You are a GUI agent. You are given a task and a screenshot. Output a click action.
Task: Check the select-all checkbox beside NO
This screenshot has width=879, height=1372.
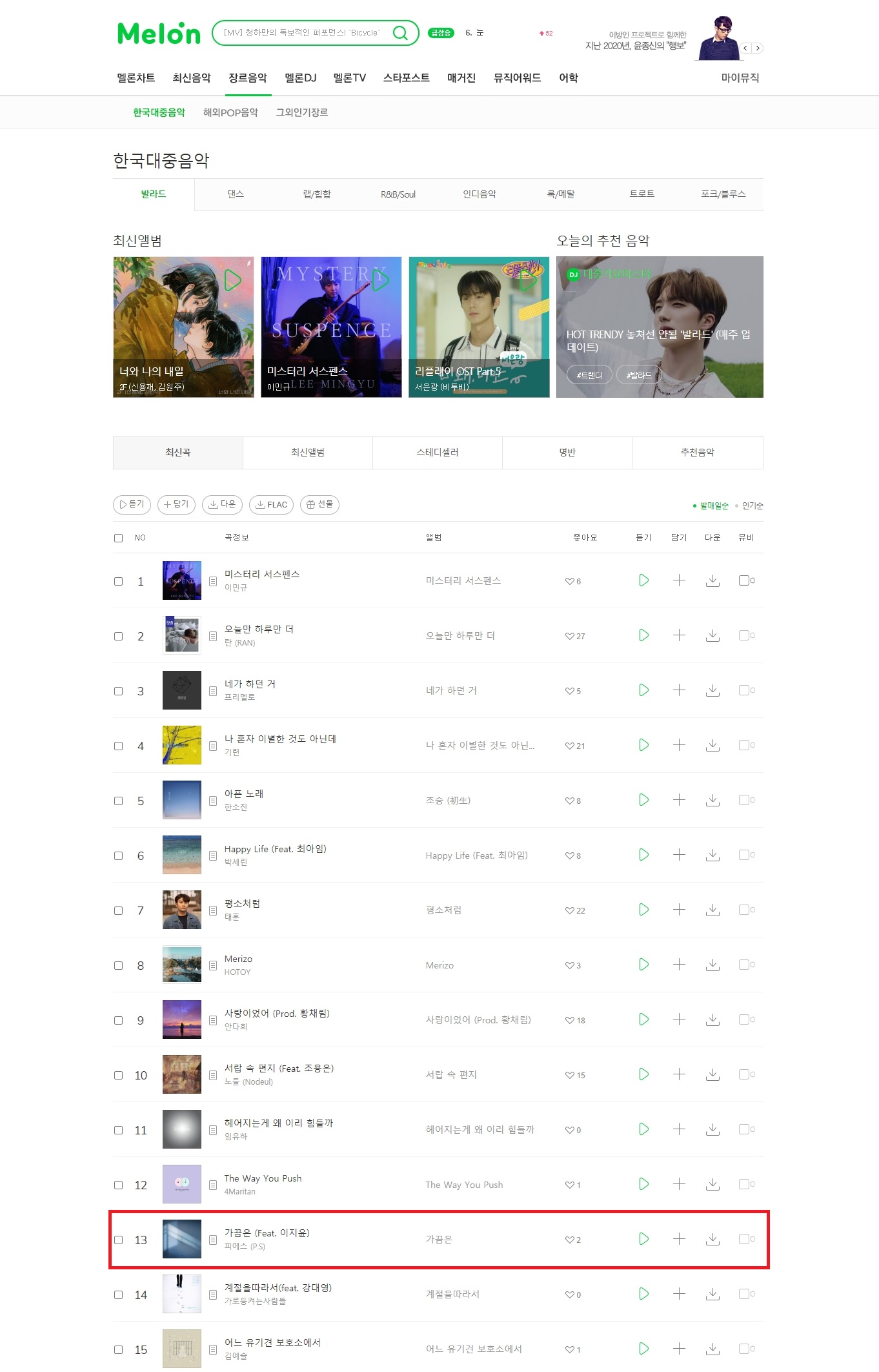118,538
